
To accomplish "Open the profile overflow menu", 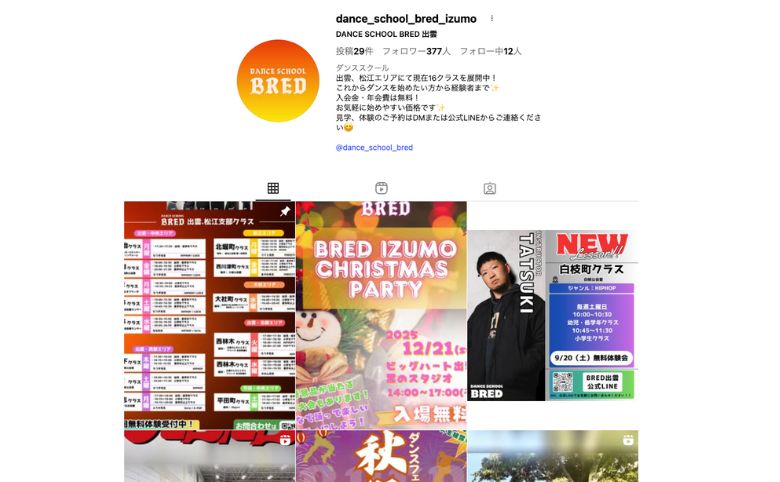I will click(x=492, y=19).
